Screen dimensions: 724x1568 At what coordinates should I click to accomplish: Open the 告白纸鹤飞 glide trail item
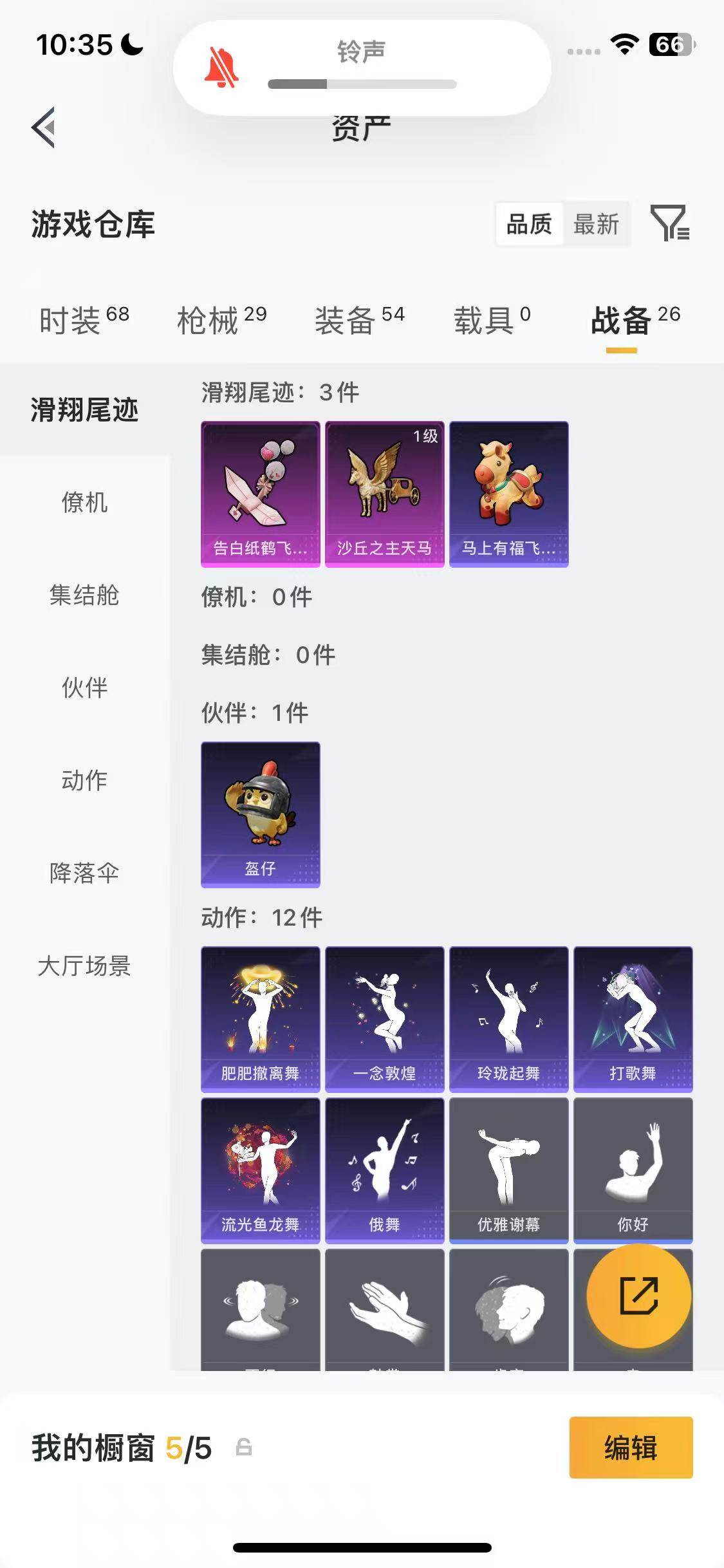[x=260, y=494]
